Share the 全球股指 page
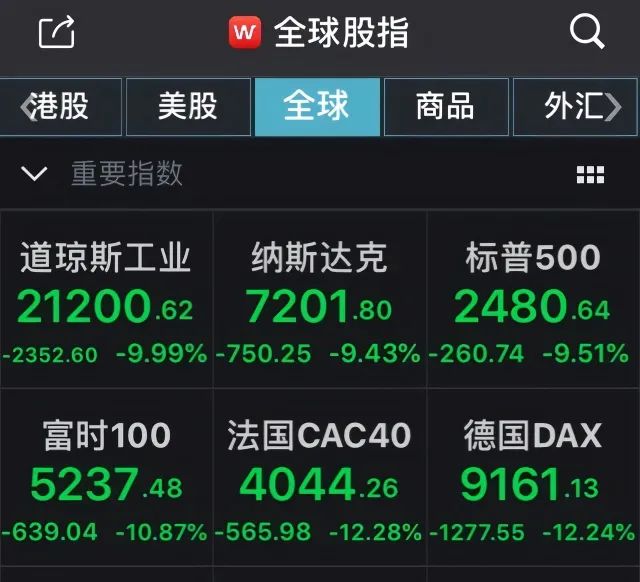This screenshot has height=582, width=640. tap(57, 33)
